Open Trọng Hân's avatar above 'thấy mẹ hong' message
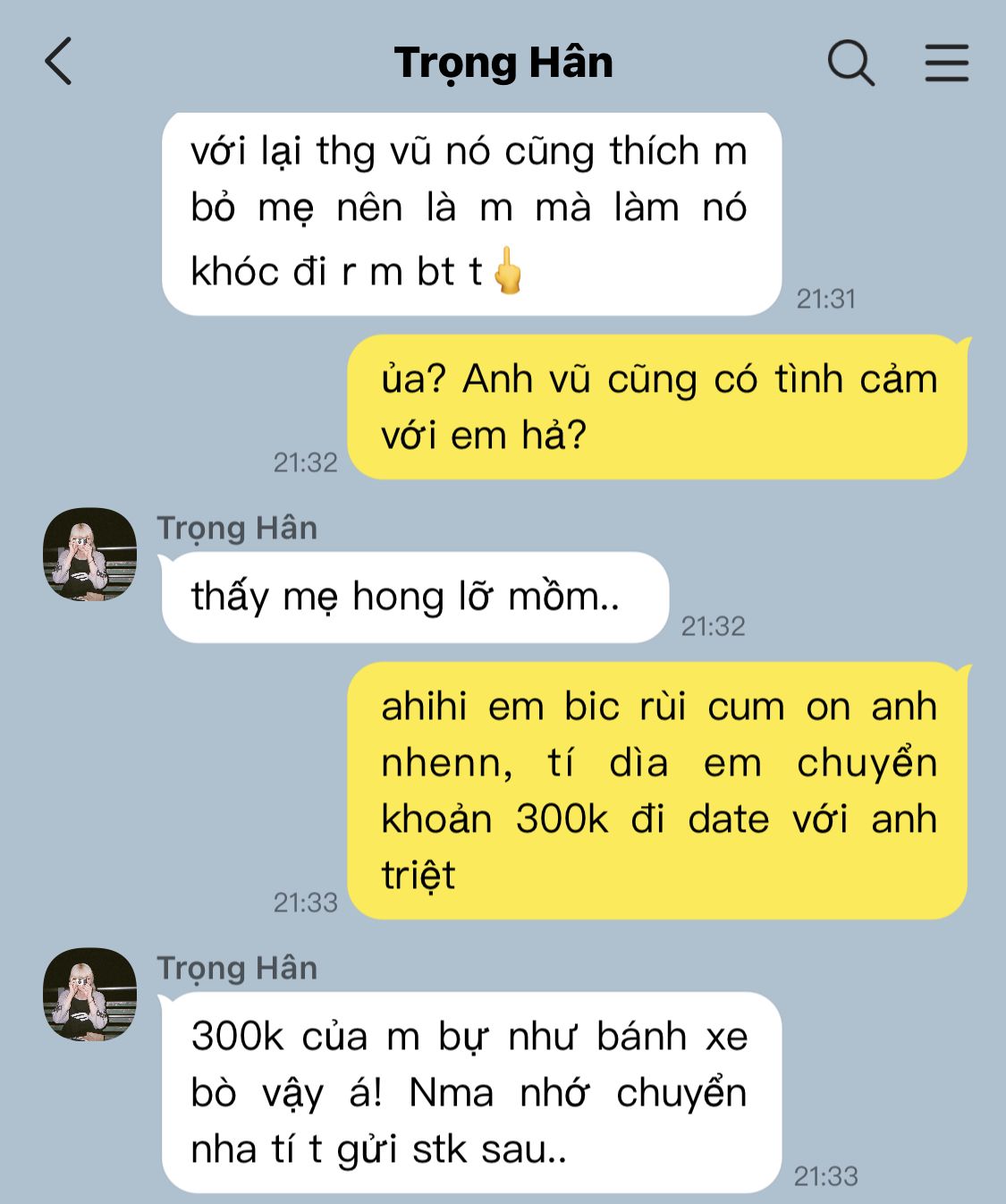 pyautogui.click(x=89, y=555)
